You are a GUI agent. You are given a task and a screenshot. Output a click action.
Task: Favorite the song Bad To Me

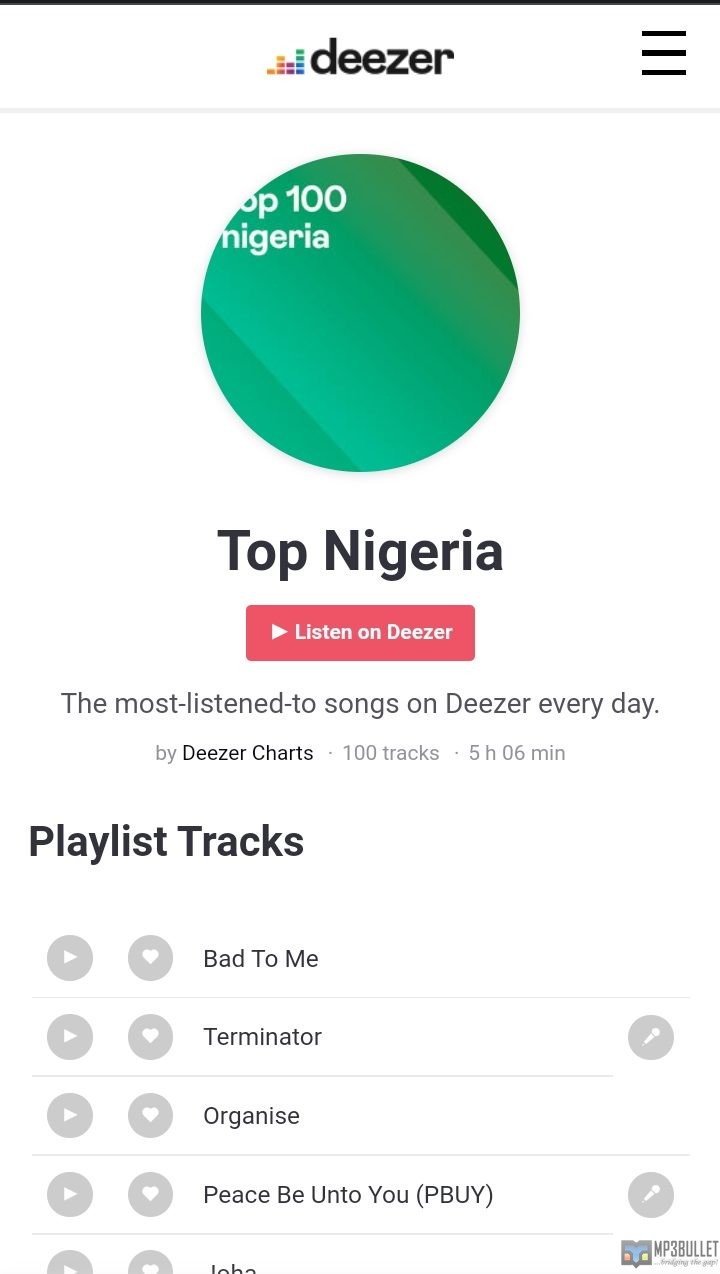point(150,958)
